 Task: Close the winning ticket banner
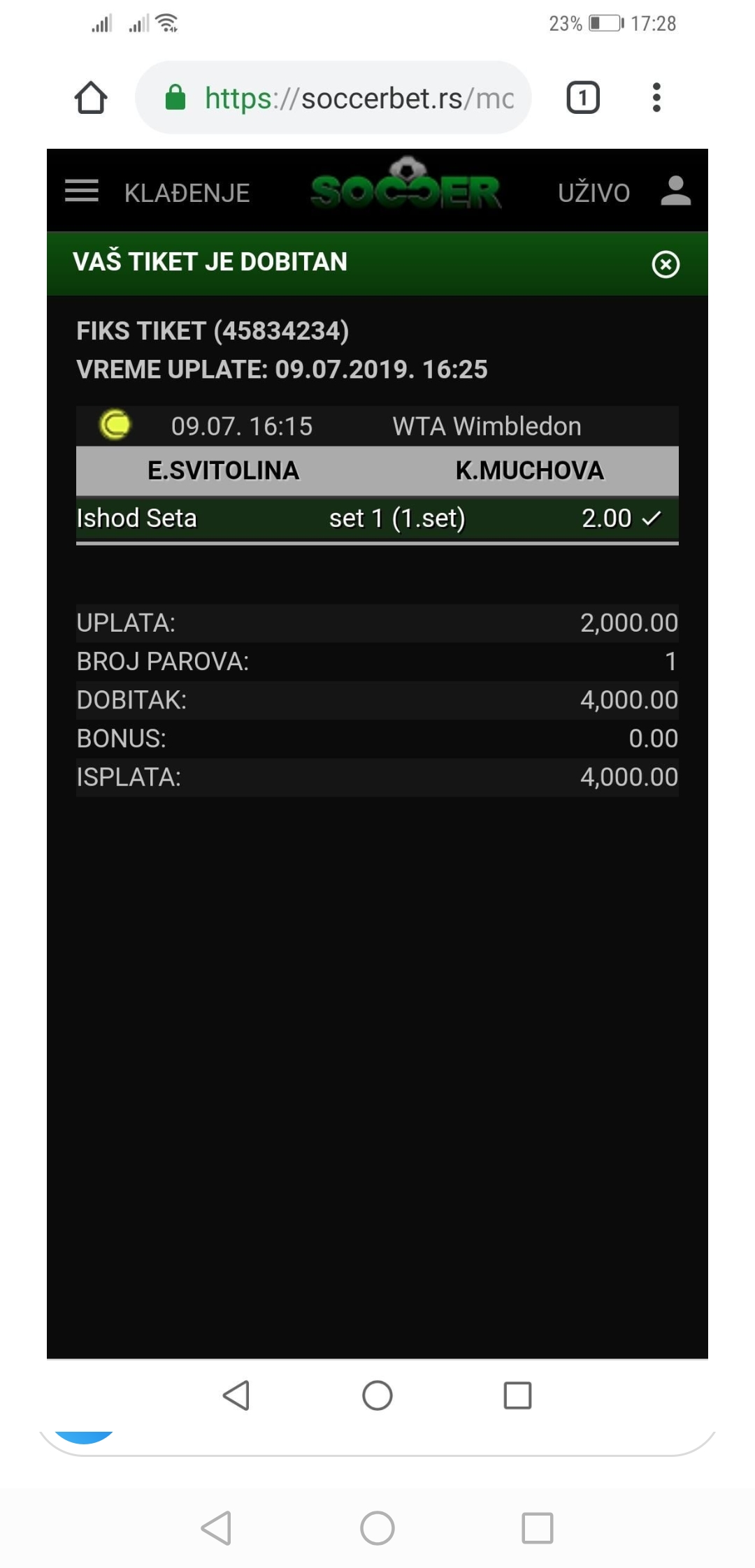point(666,264)
